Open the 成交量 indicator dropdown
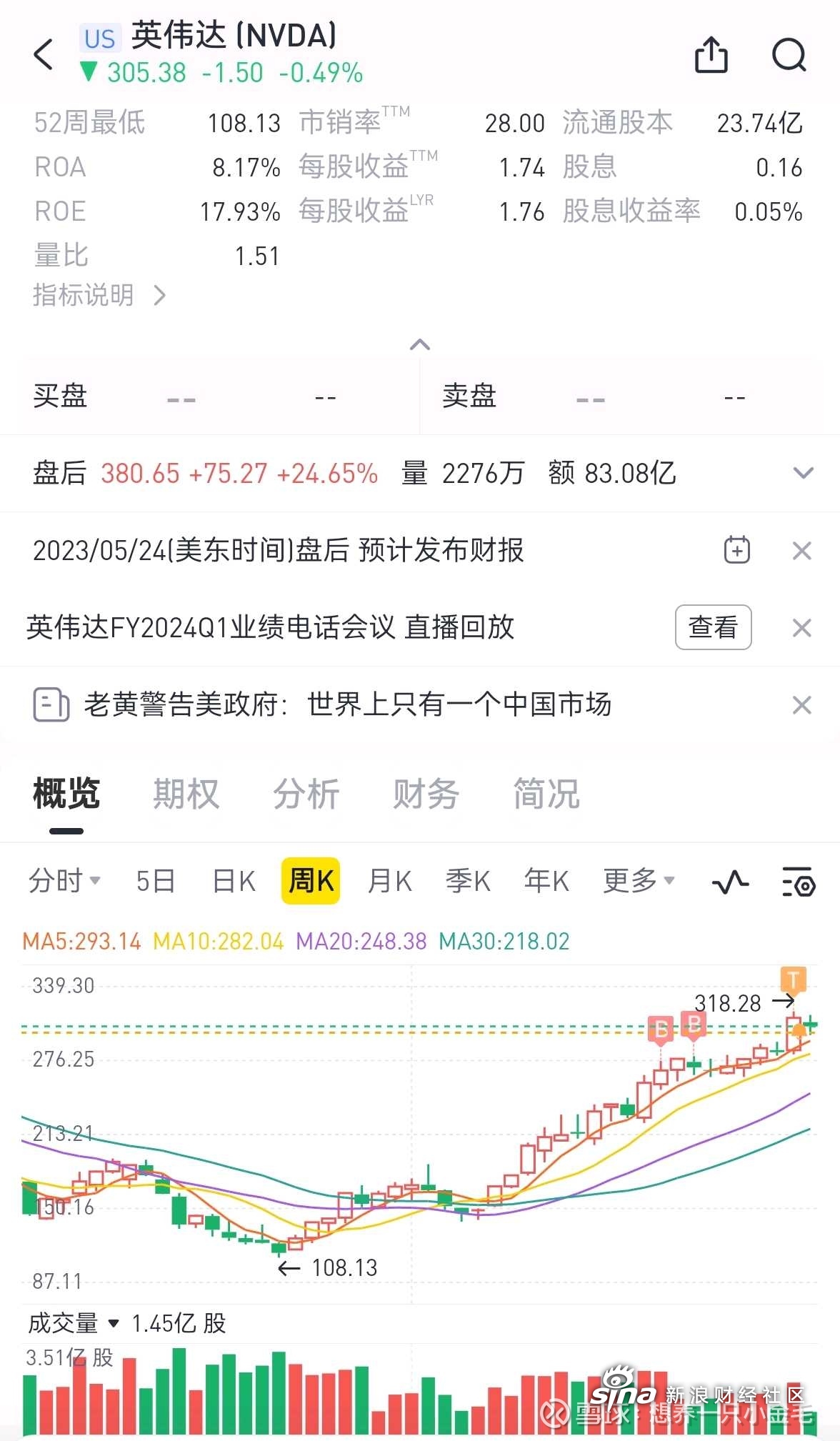 (x=74, y=1323)
